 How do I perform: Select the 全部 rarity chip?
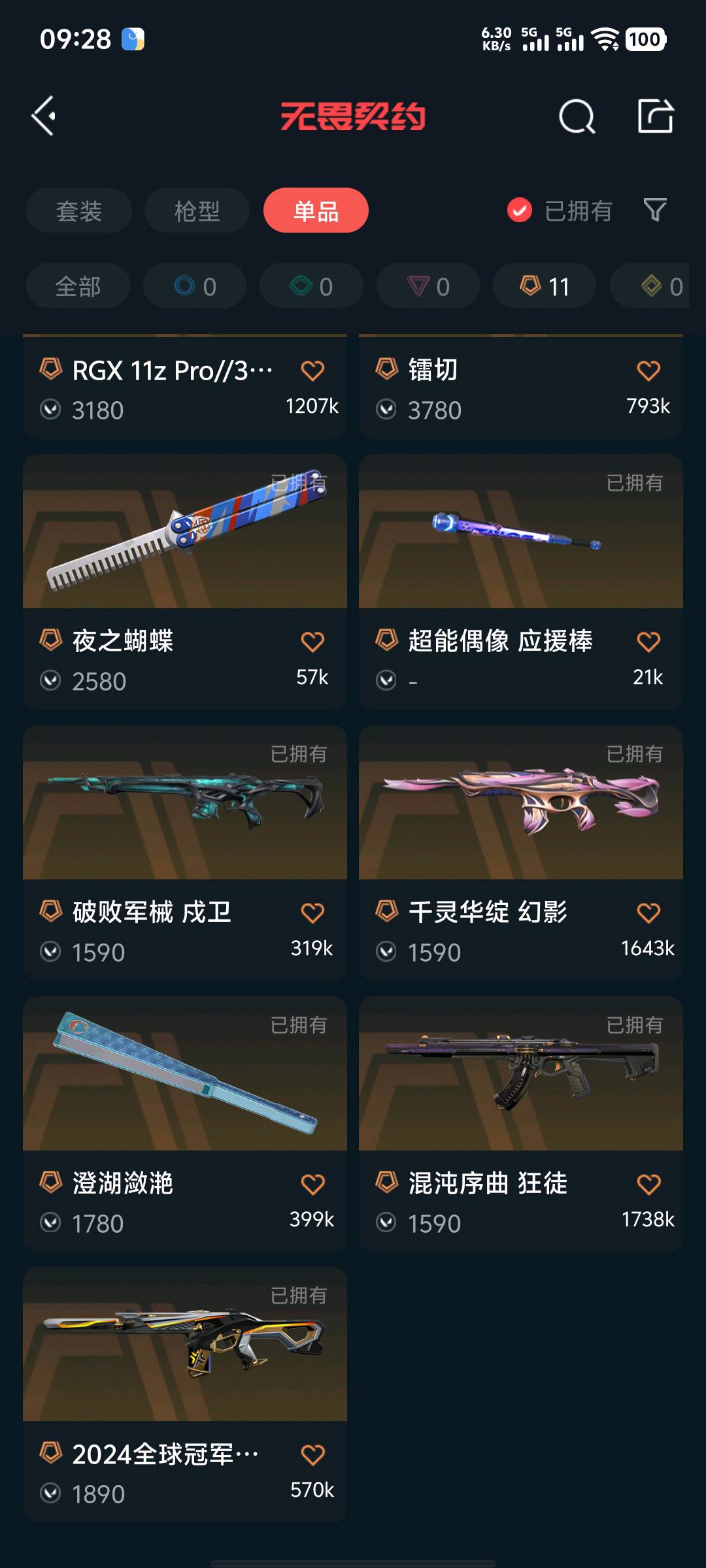click(x=78, y=286)
